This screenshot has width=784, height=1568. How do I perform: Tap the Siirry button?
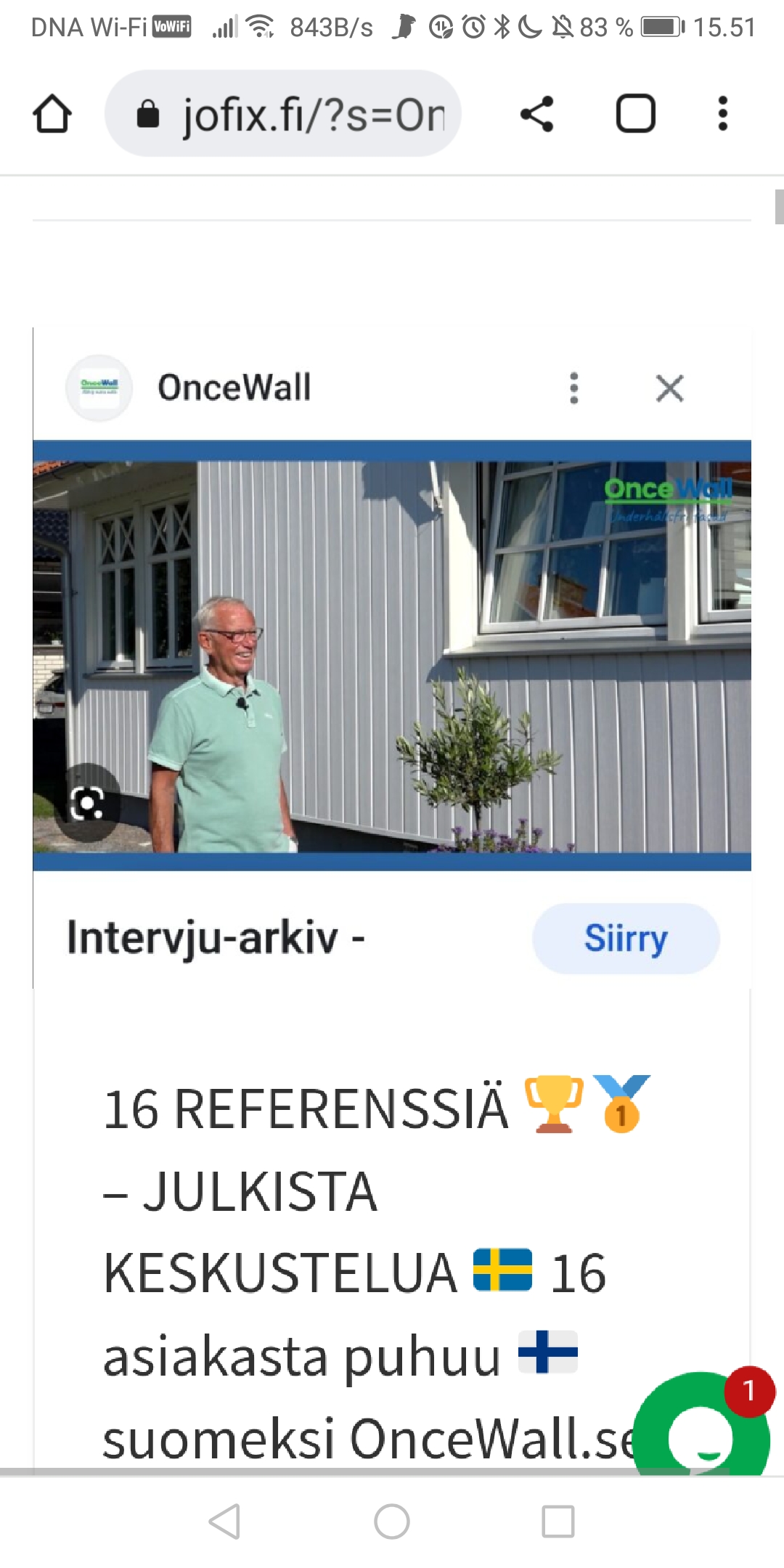pos(626,938)
